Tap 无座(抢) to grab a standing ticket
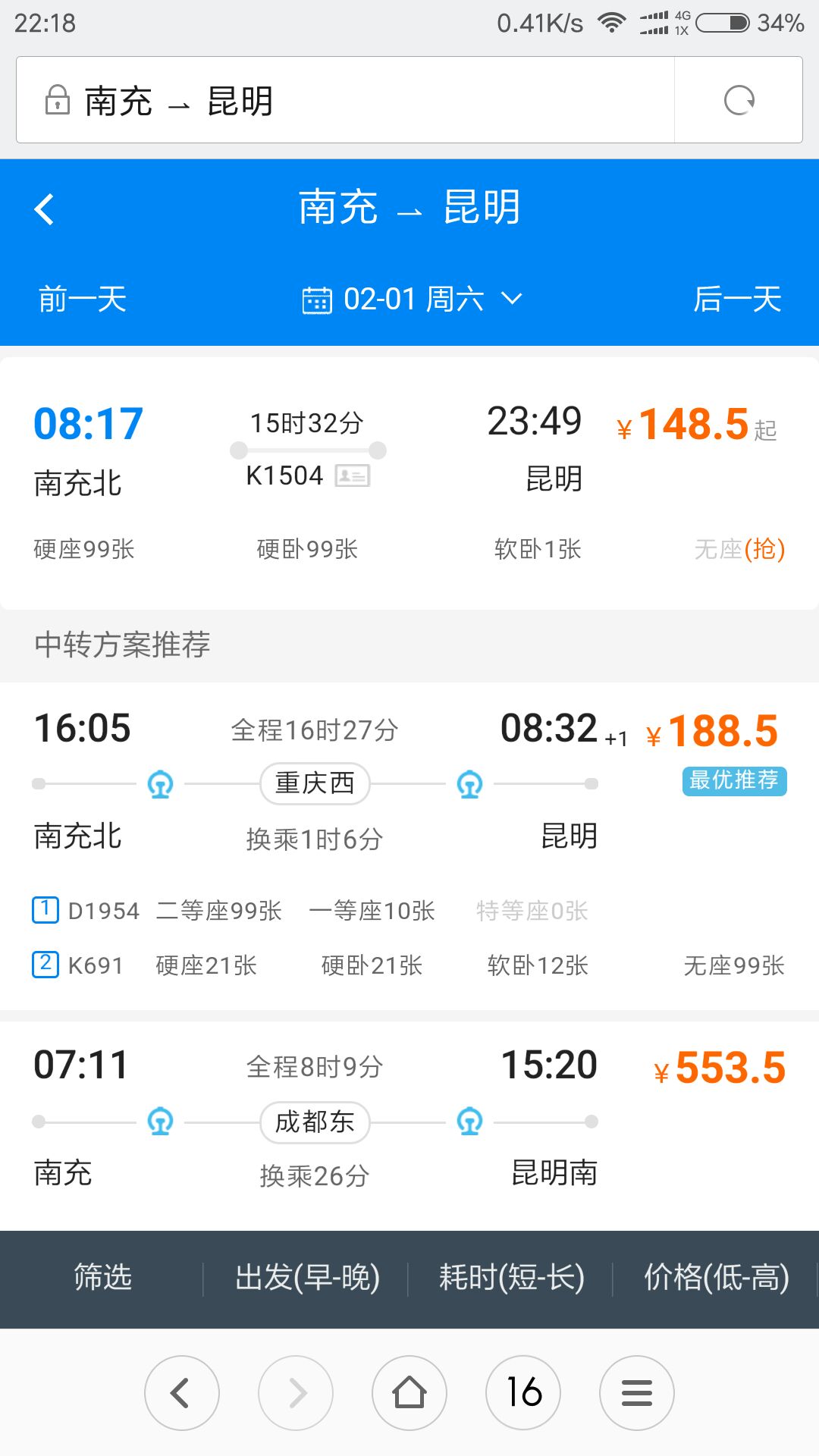Viewport: 819px width, 1456px height. 739,549
